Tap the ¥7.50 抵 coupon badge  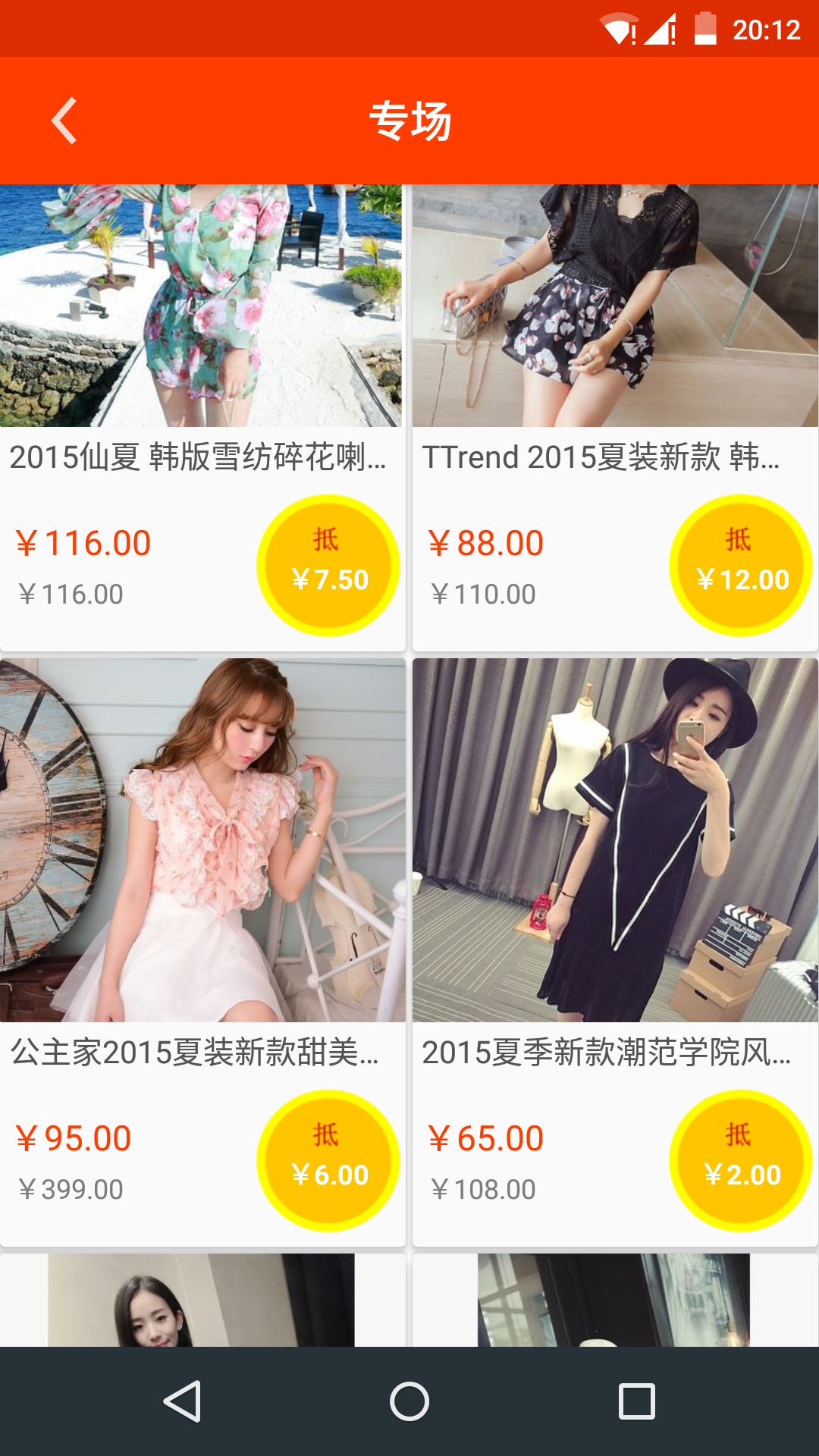[328, 566]
